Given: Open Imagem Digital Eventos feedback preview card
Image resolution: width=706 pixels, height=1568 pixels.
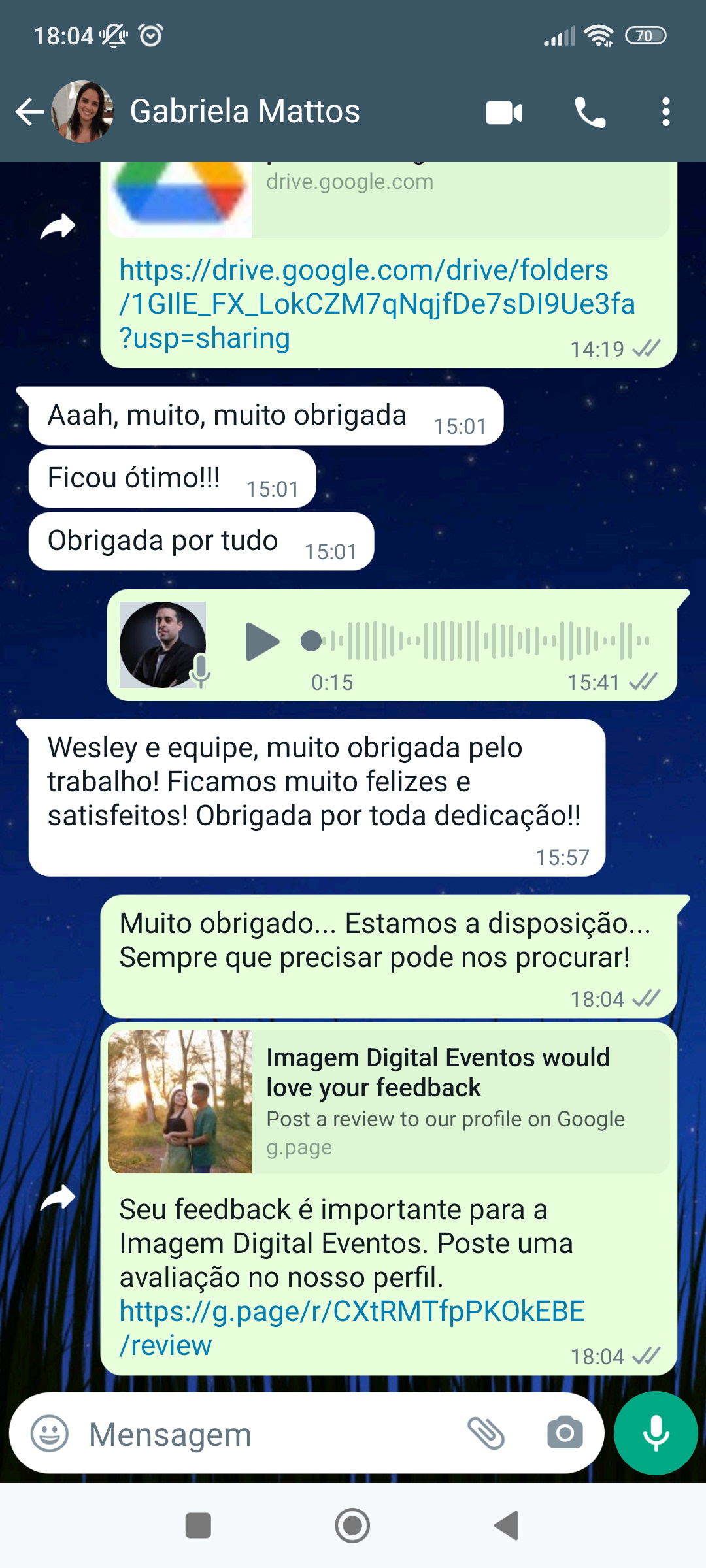Looking at the screenshot, I should coord(388,1101).
